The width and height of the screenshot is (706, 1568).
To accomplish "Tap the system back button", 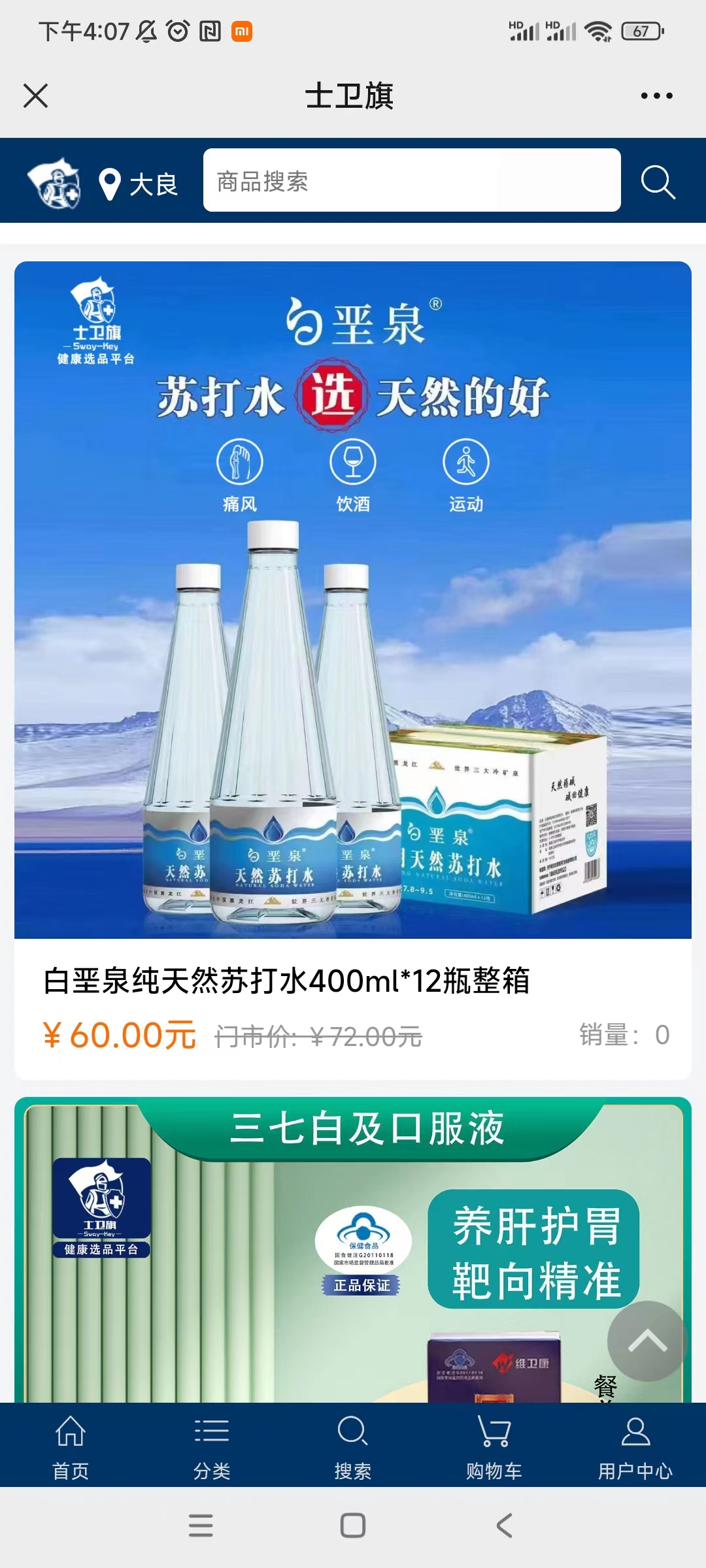I will pyautogui.click(x=504, y=1526).
